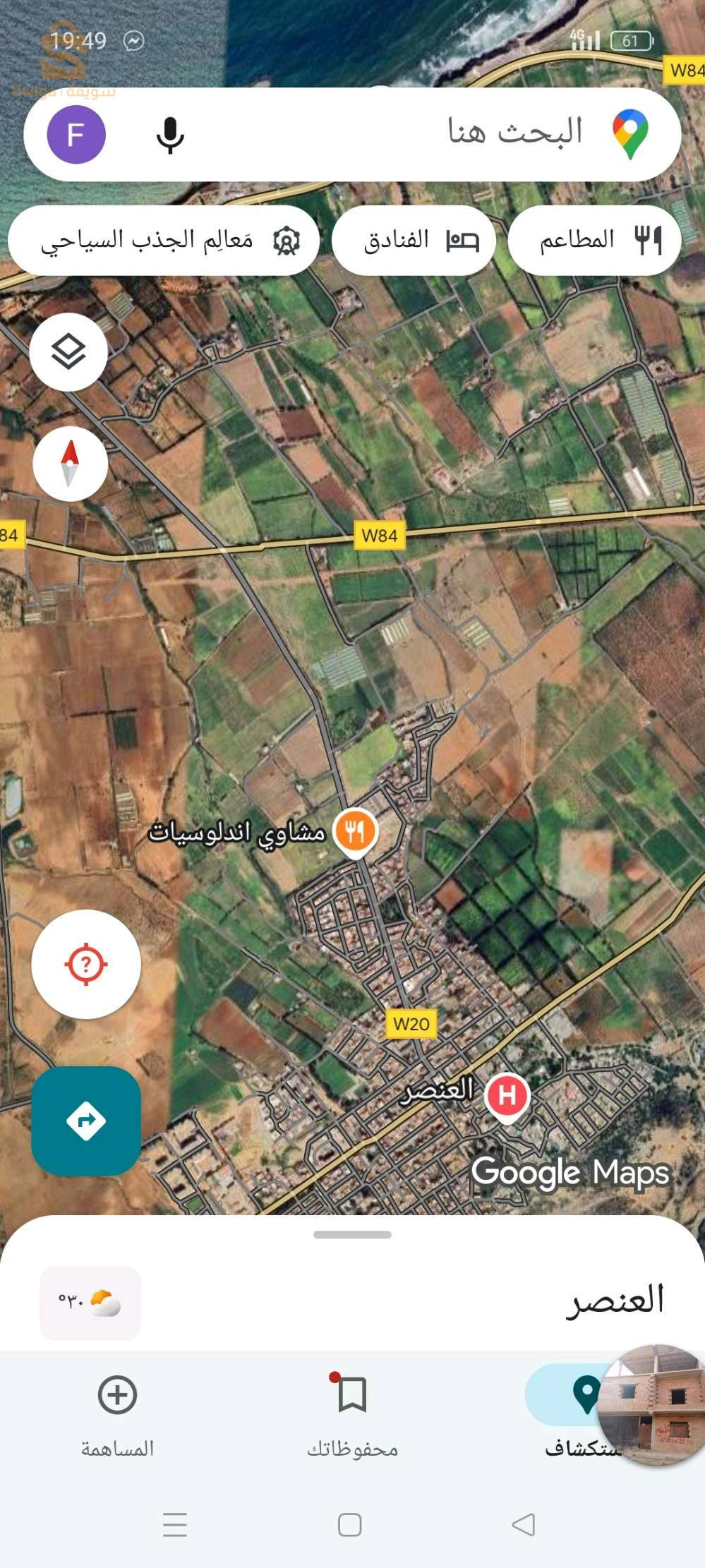Screen dimensions: 705x1568
Task: Open directions with the blue arrow button
Action: [86, 1121]
